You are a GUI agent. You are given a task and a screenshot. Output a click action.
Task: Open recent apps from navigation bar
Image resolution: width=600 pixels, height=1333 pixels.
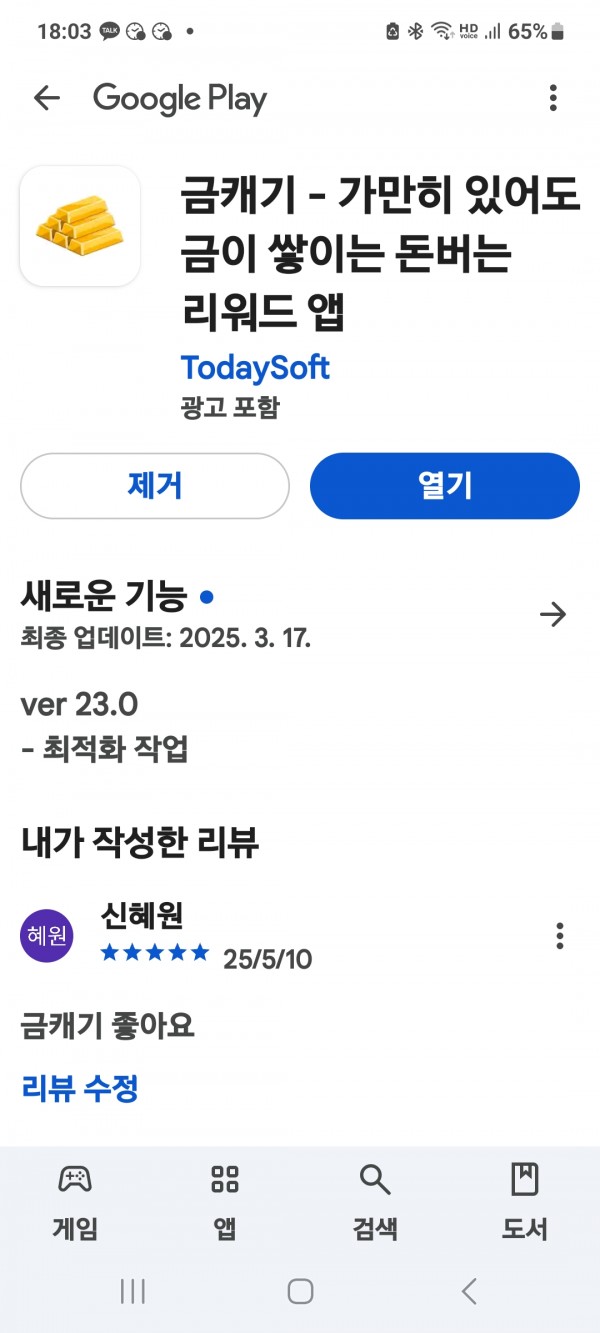coord(132,1291)
